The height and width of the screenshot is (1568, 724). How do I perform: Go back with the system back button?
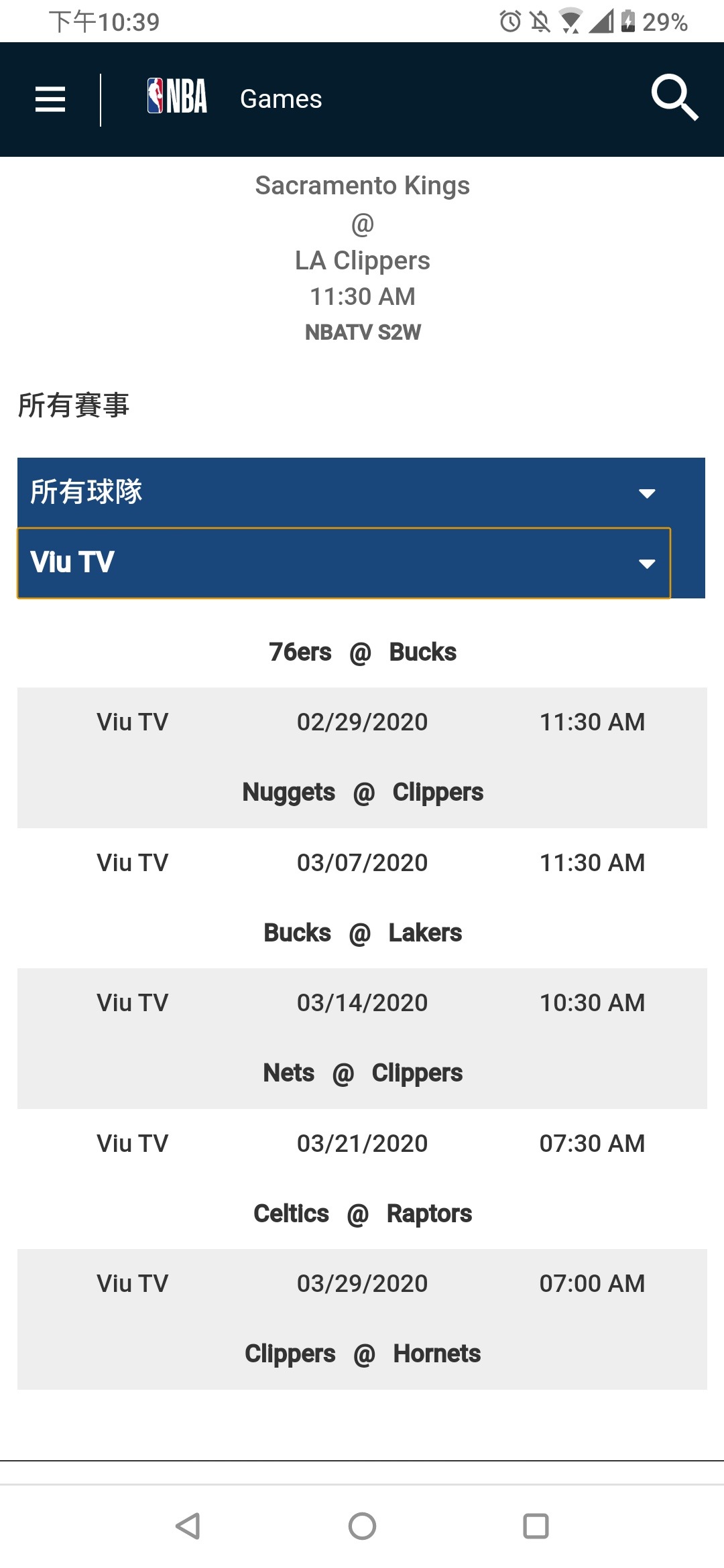coord(188,1526)
